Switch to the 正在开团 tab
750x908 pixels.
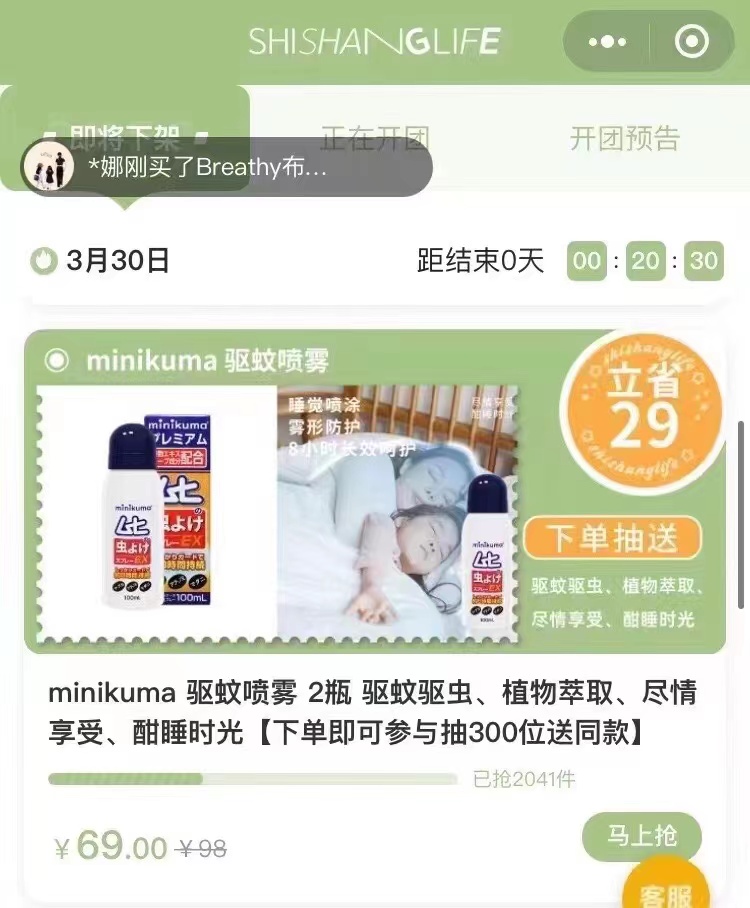(x=375, y=138)
